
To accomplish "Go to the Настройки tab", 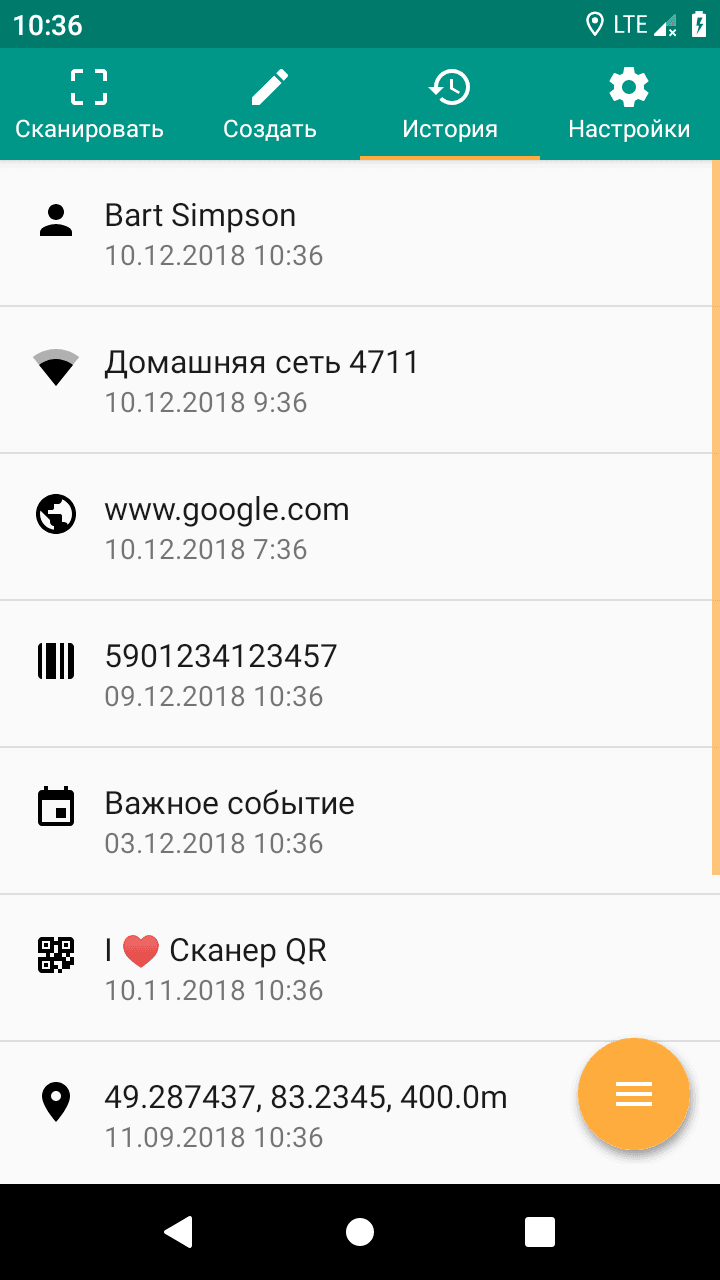I will [629, 104].
